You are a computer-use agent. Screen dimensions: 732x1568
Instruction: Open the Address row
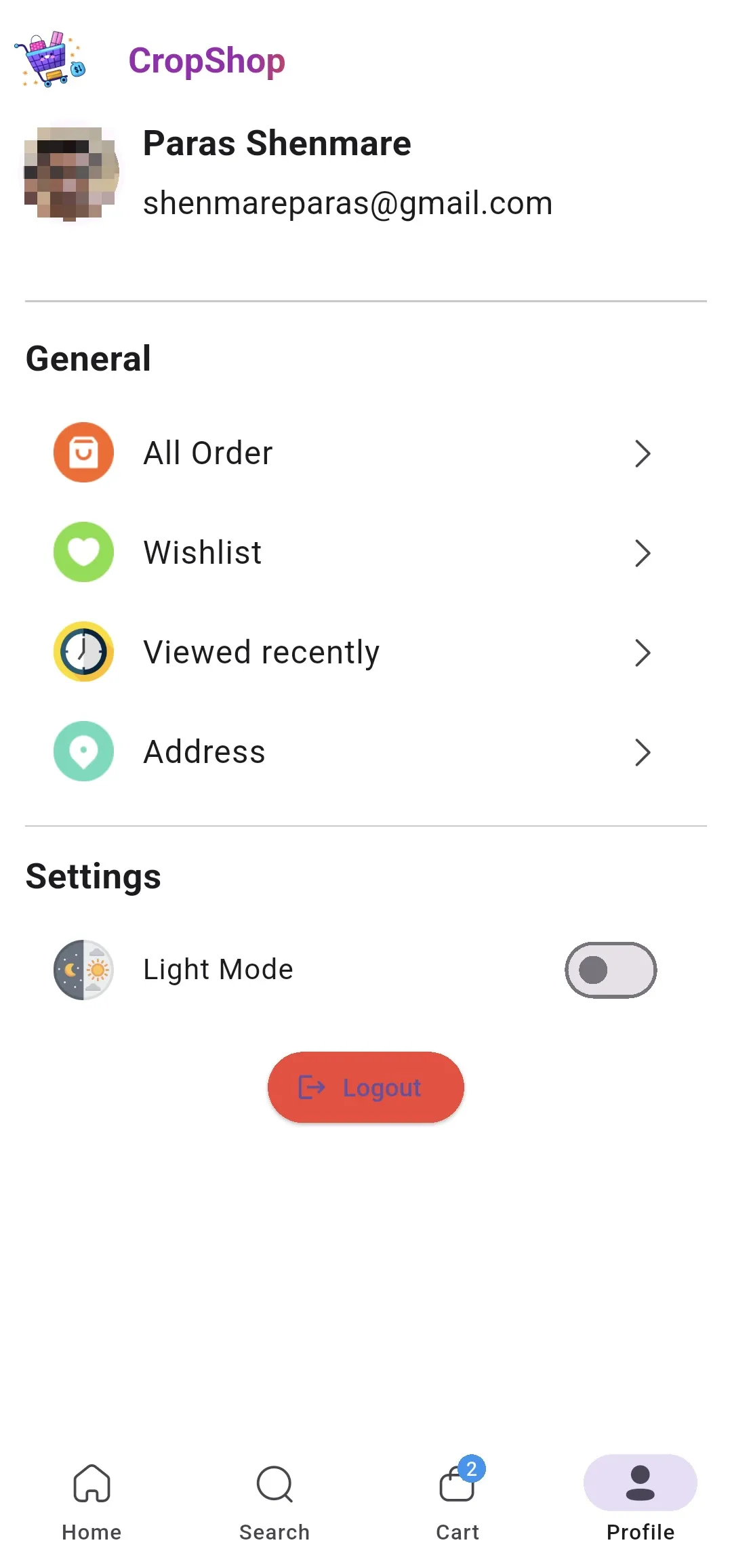coord(352,751)
